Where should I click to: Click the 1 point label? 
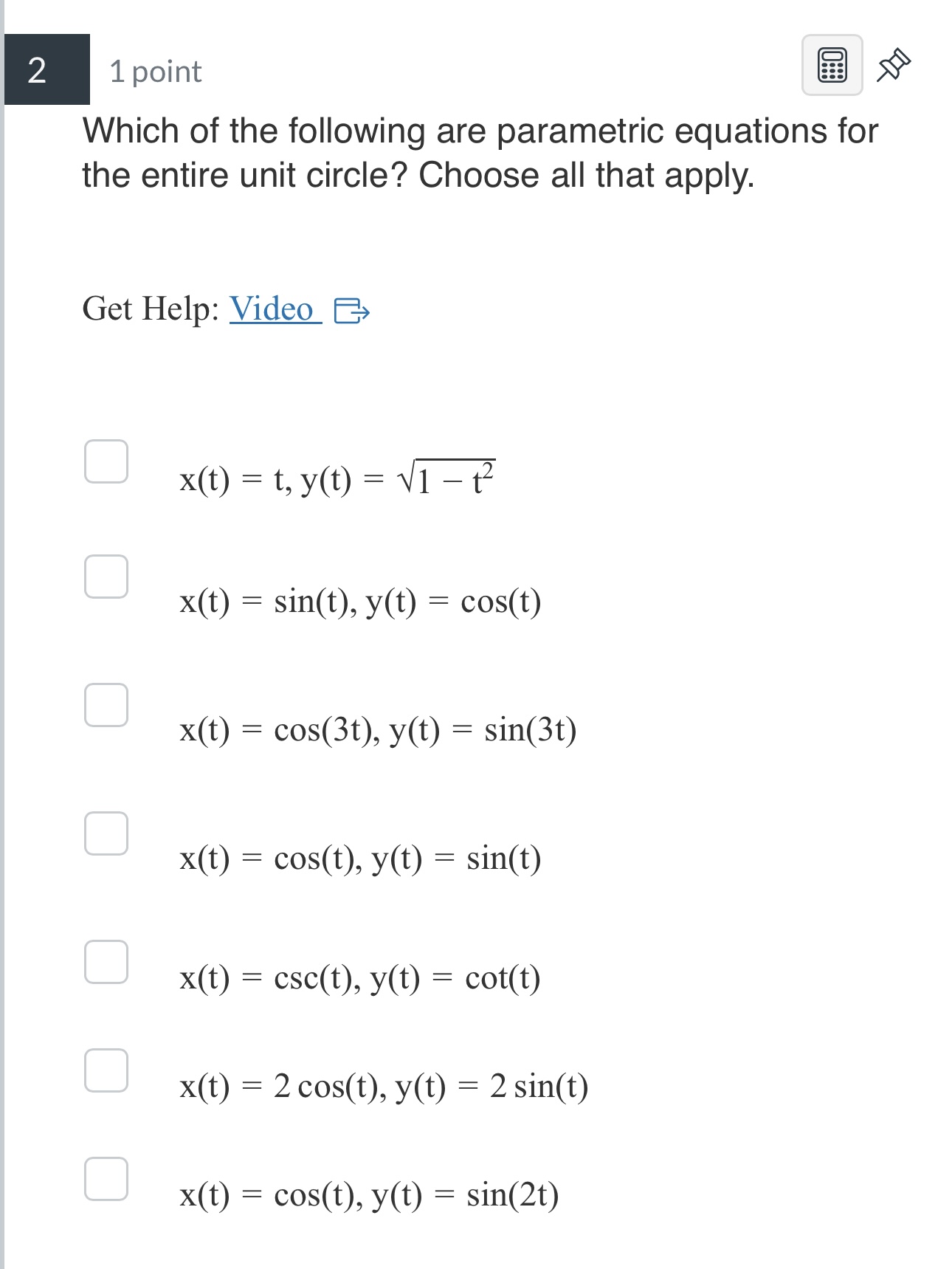[154, 71]
